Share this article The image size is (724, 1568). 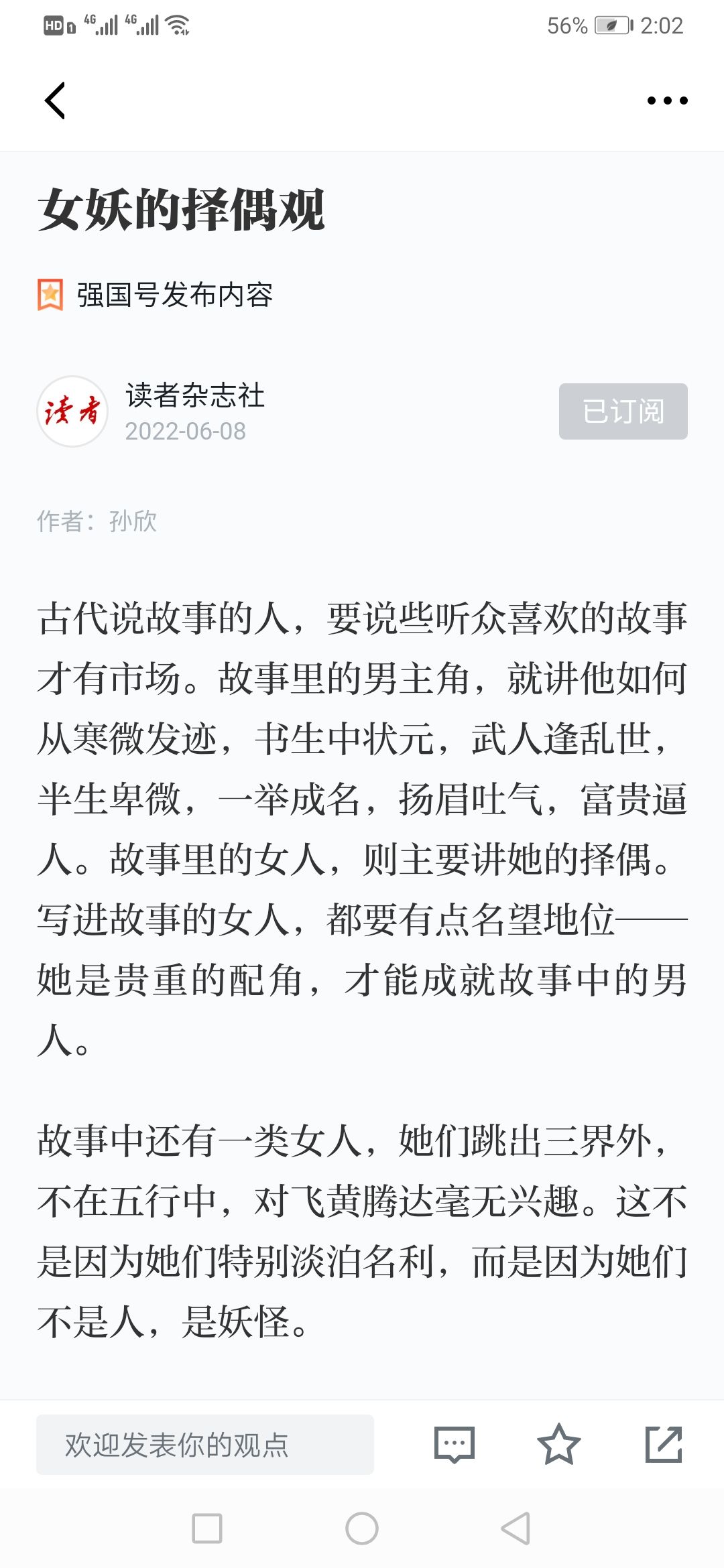click(x=664, y=1445)
